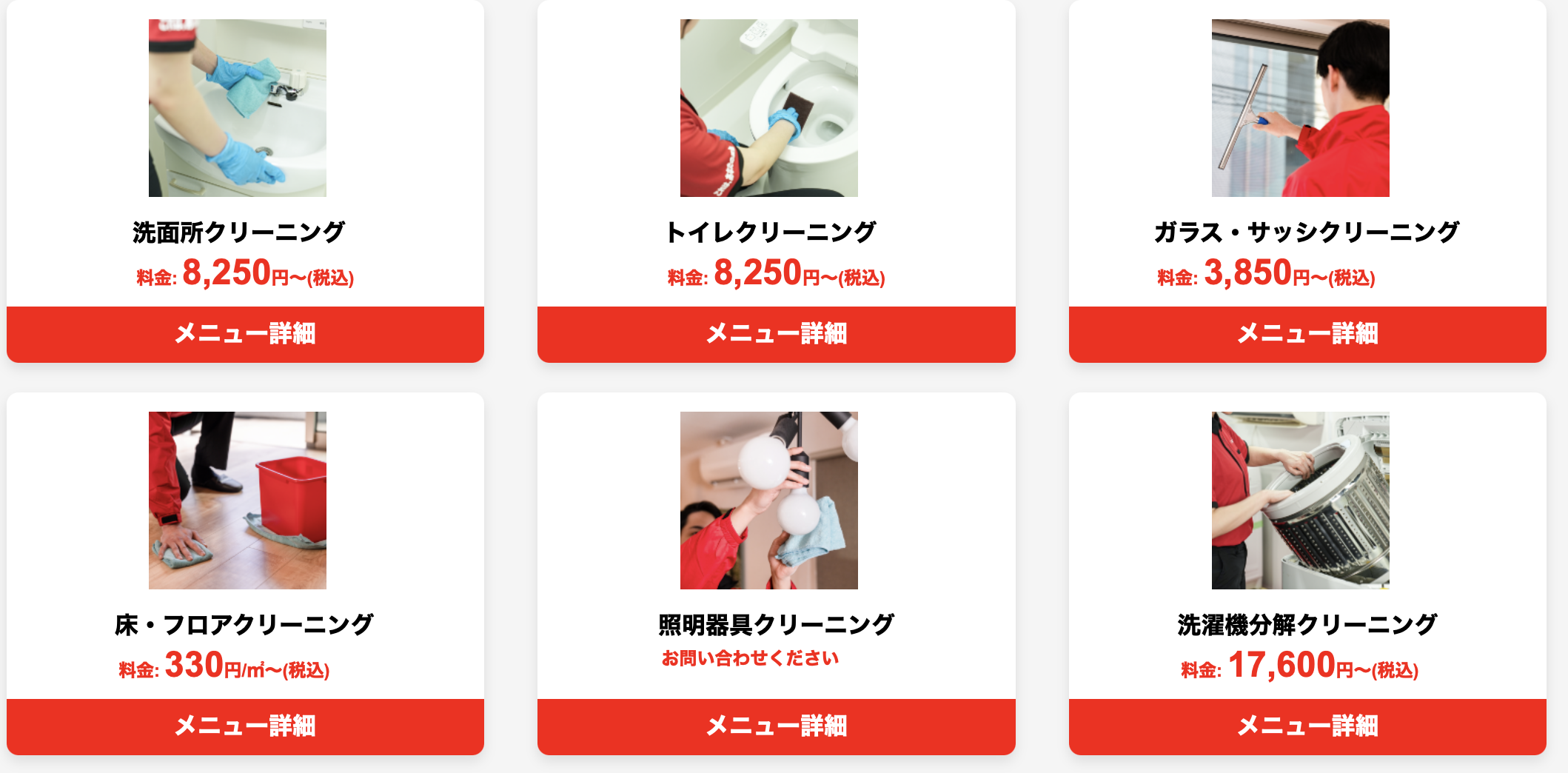Viewport: 1568px width, 773px height.
Task: Open メニュー詳細 for 床・フロアクリーニング
Action: pyautogui.click(x=245, y=726)
